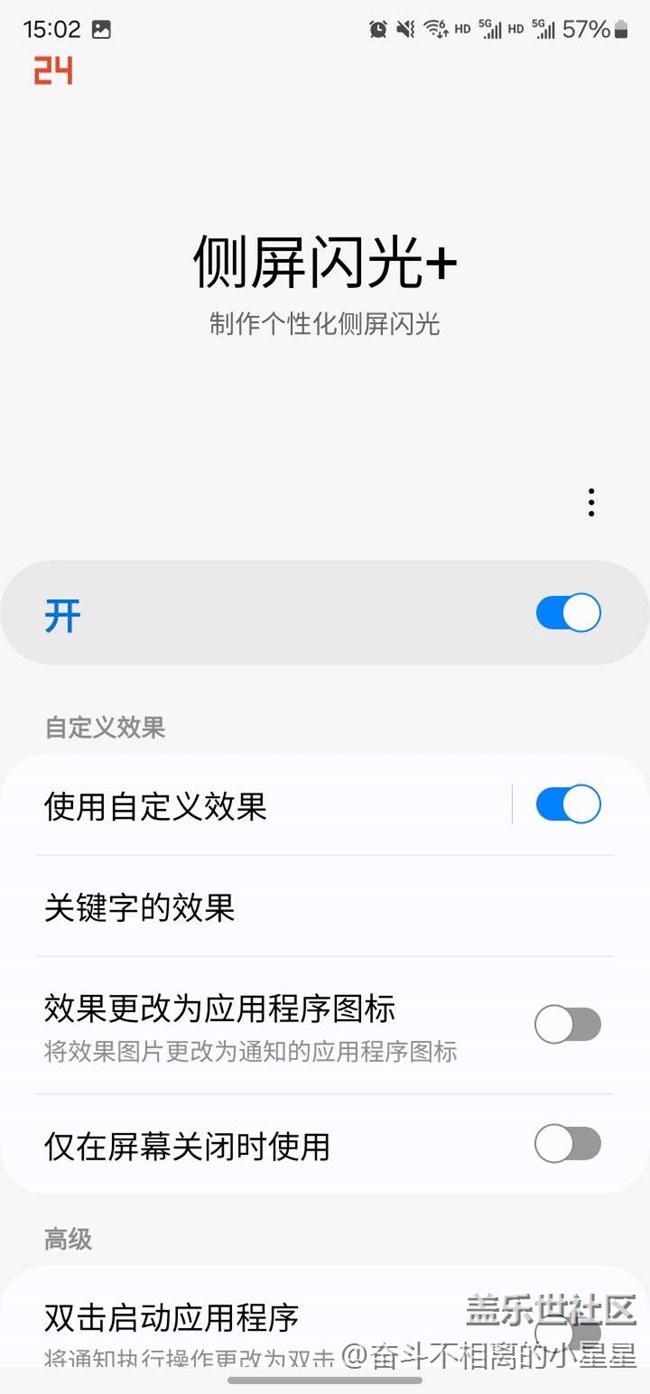Open the three-dot overflow menu
The image size is (650, 1394).
click(591, 502)
